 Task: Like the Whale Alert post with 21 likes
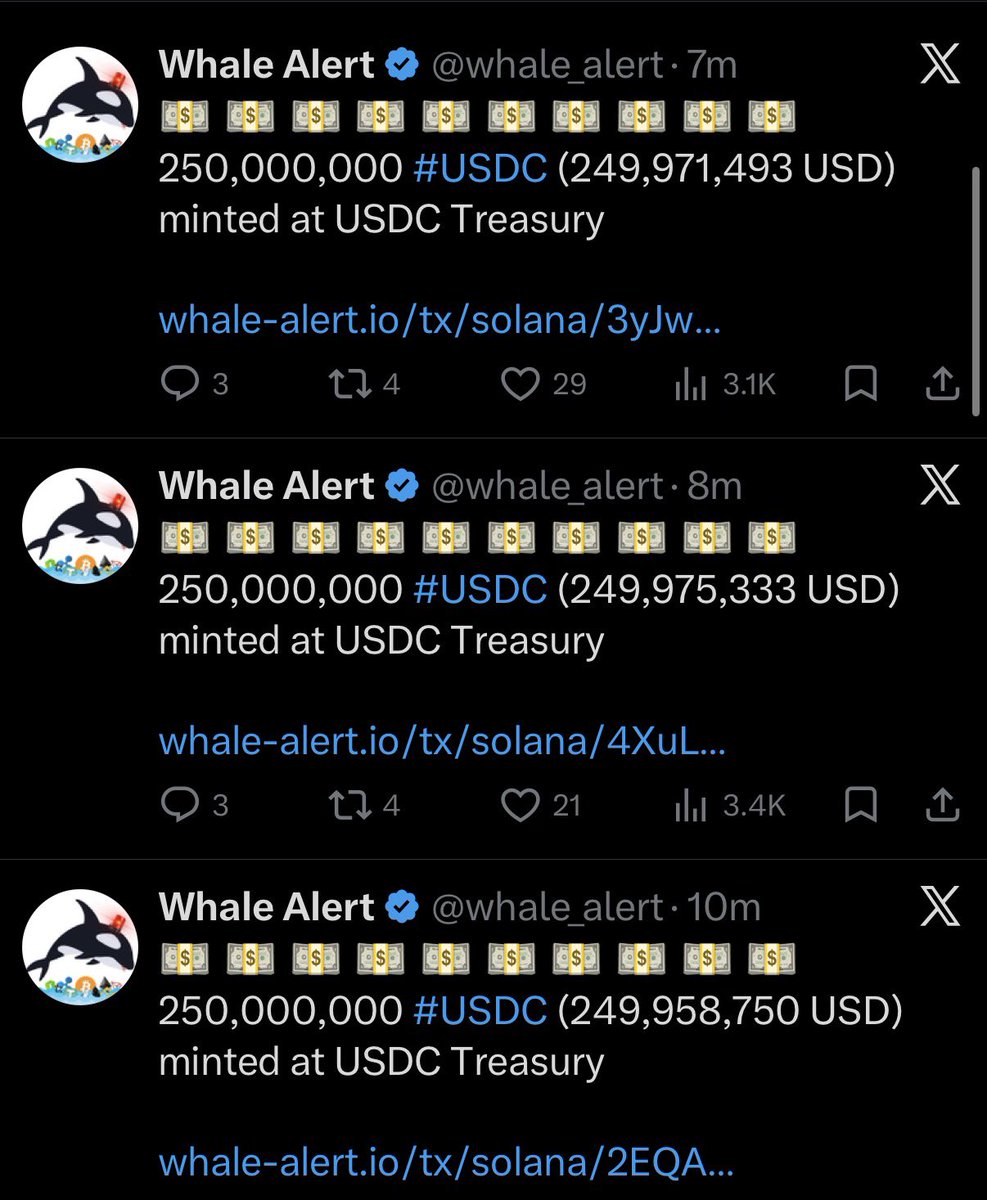pos(520,805)
